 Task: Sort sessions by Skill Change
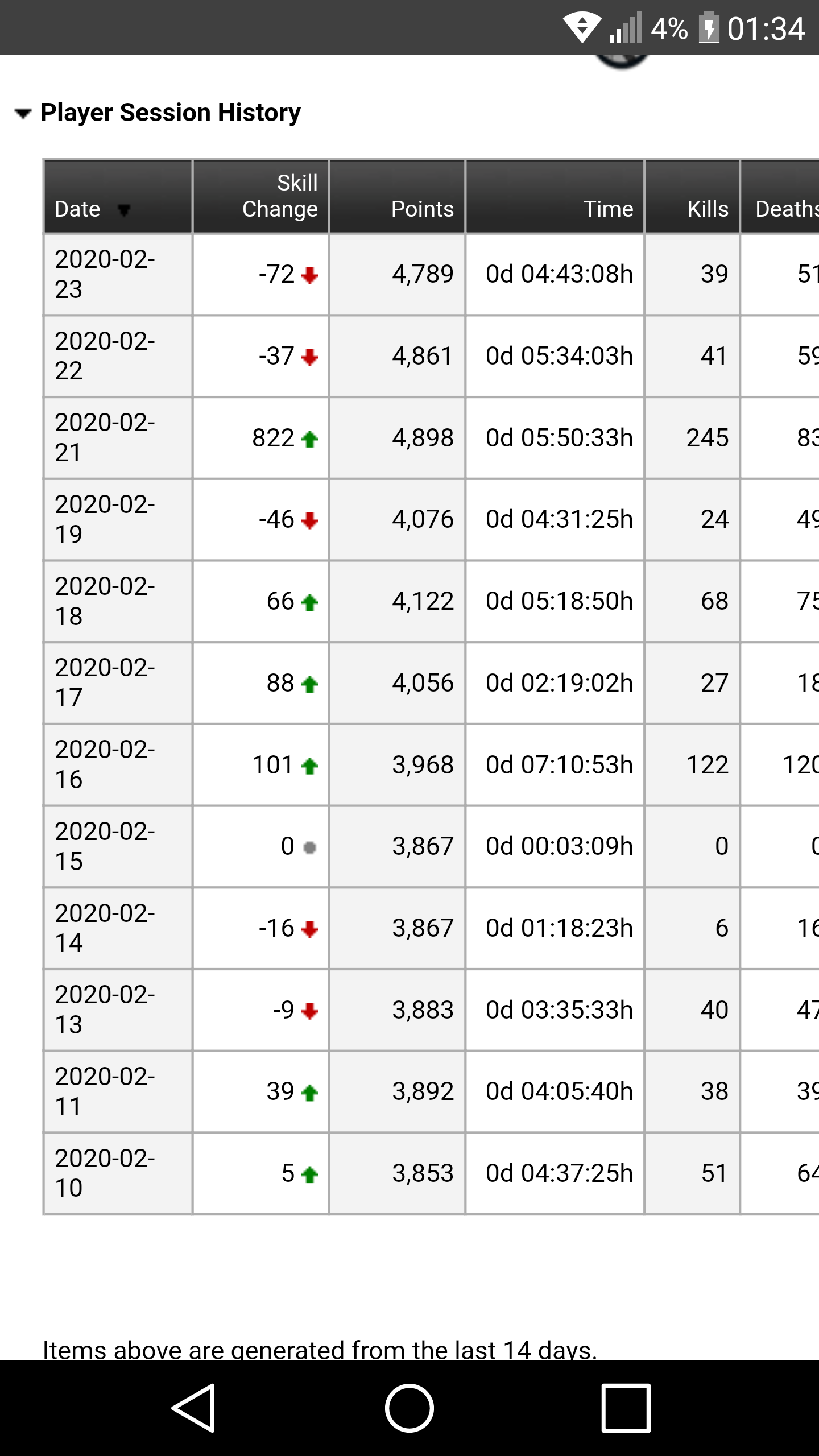(x=280, y=196)
